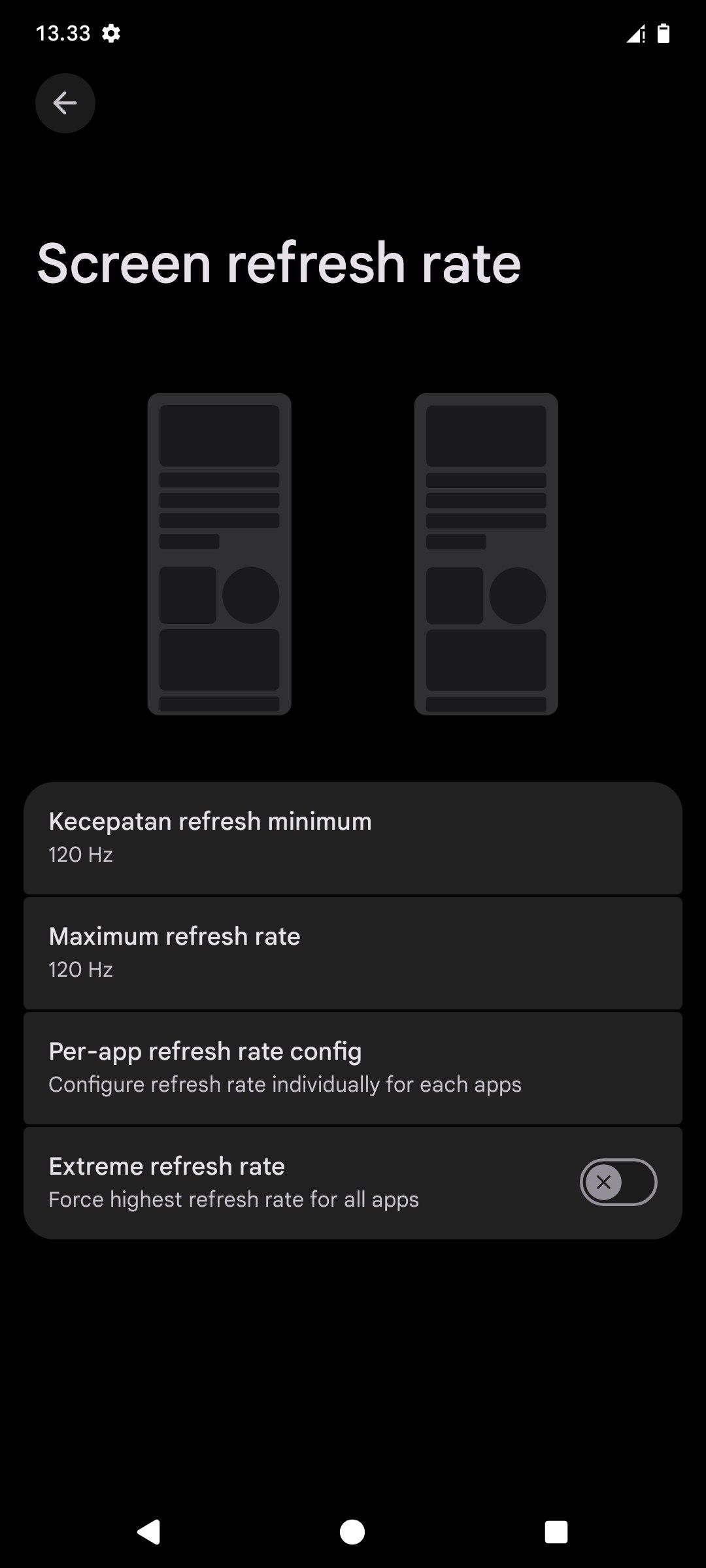Go back using the top arrow button

pyautogui.click(x=65, y=103)
